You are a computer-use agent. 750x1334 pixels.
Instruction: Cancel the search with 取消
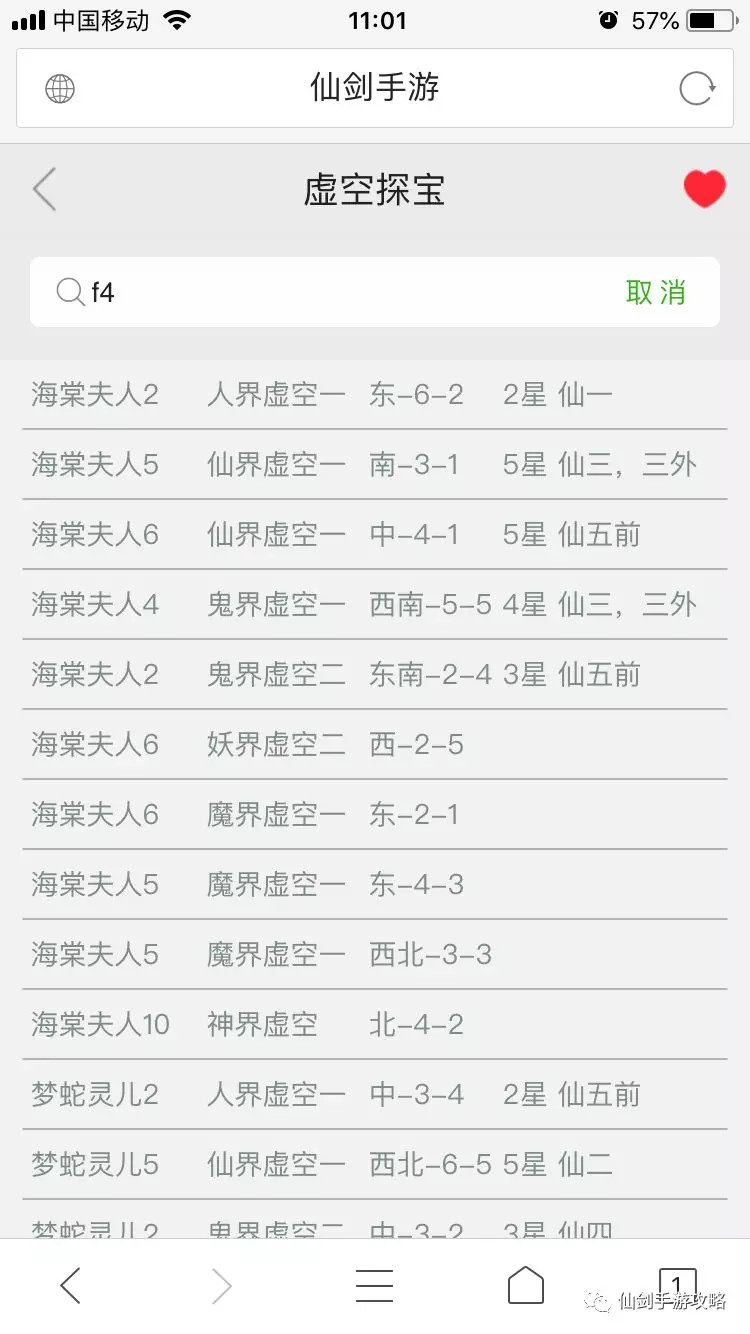click(656, 293)
